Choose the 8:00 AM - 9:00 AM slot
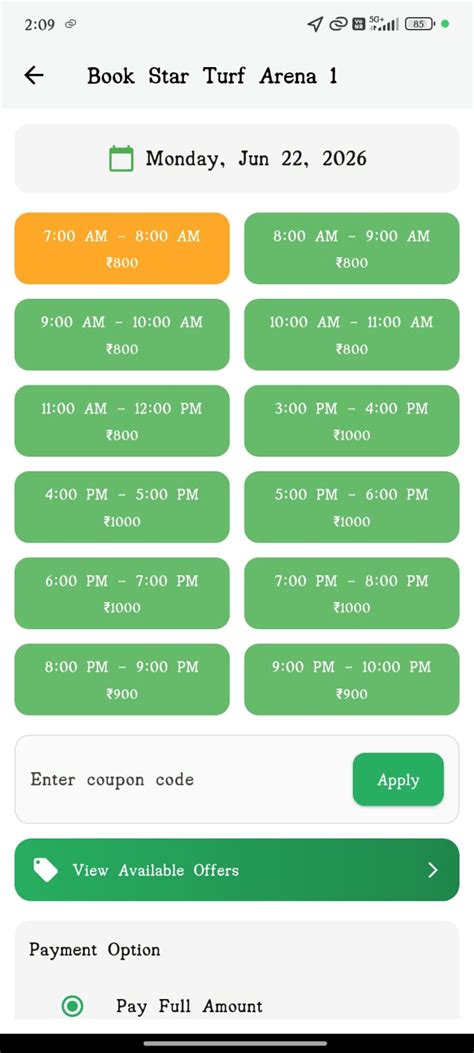474x1053 pixels. click(352, 248)
